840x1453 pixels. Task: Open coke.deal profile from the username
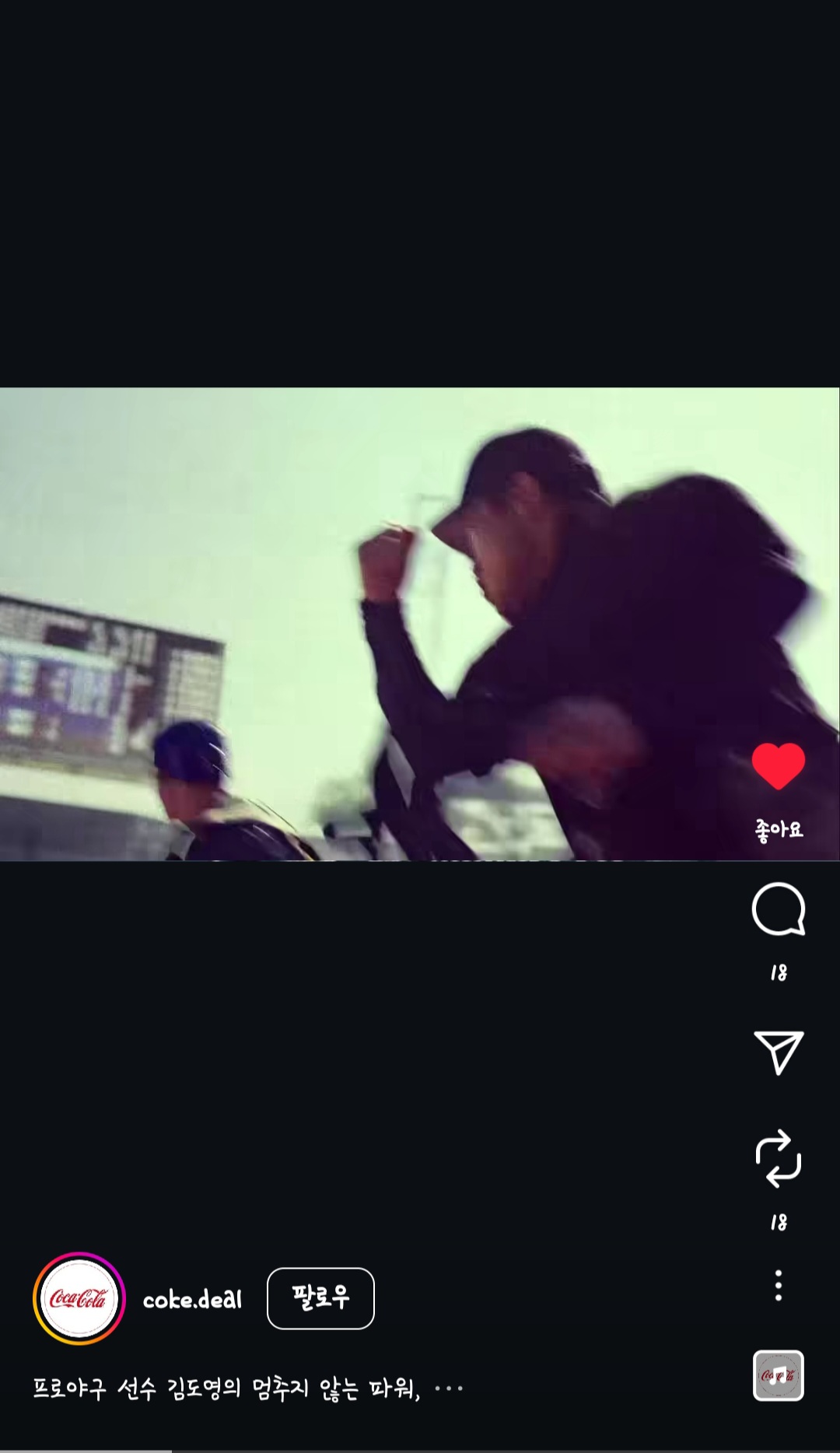(x=192, y=1299)
